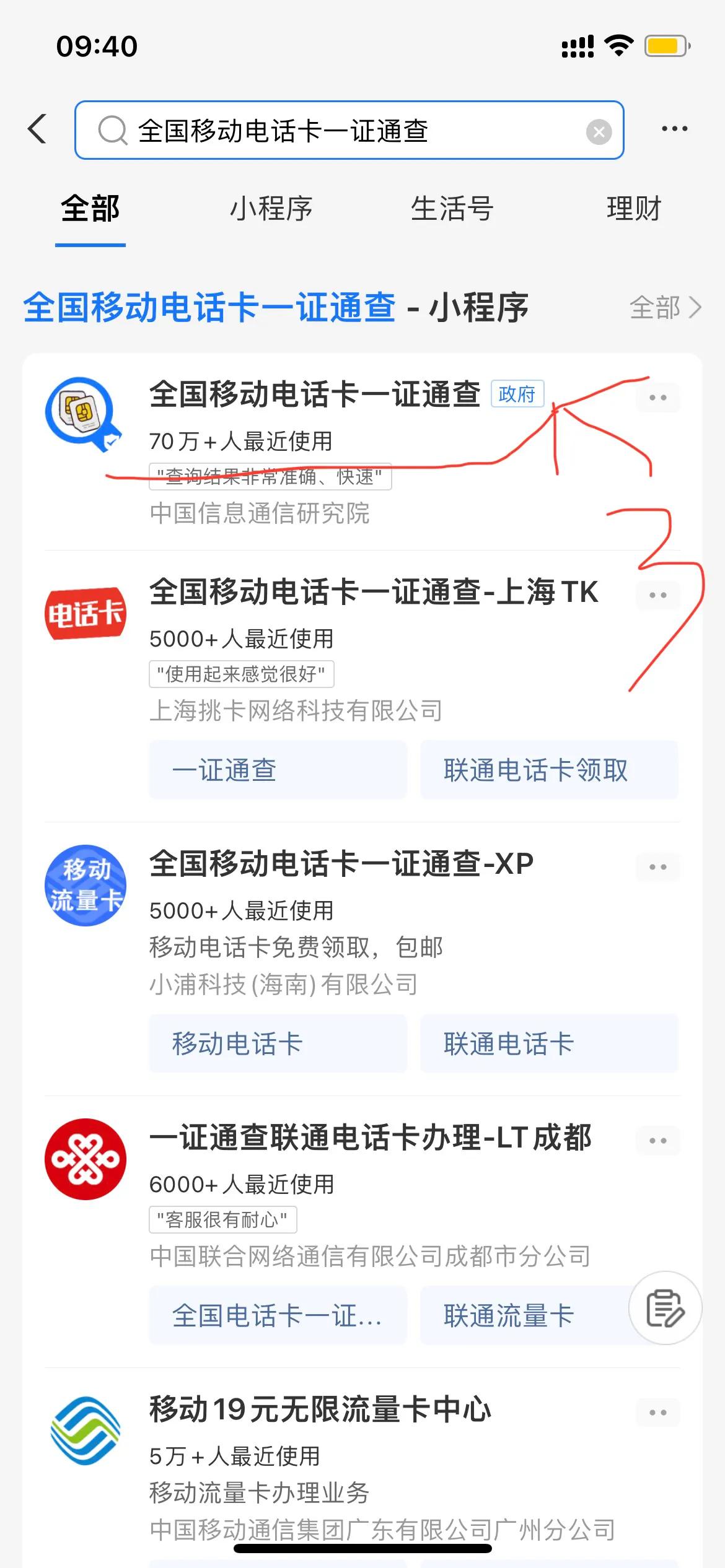Tap the 移动电话卡 button under XP result
The image size is (725, 1568).
(x=277, y=1043)
